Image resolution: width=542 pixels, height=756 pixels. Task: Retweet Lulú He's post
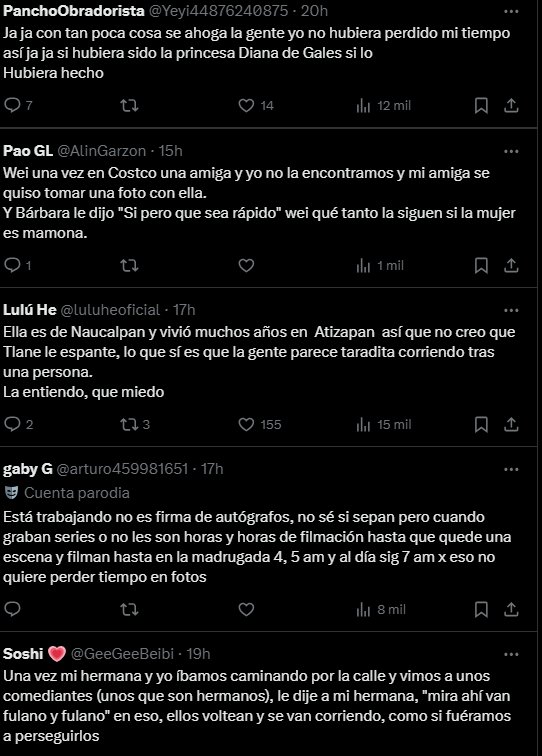coord(129,424)
